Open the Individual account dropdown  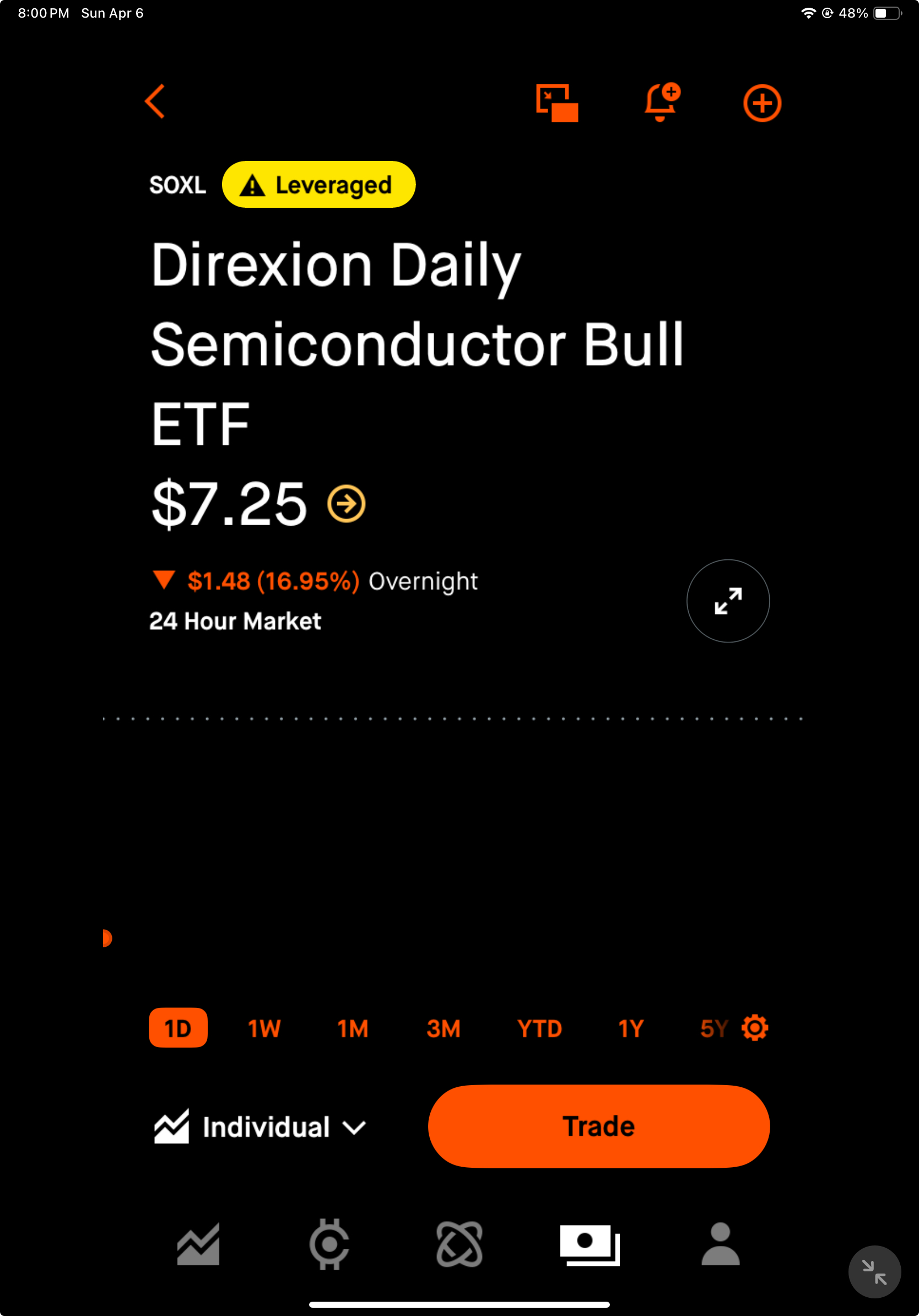(260, 1127)
